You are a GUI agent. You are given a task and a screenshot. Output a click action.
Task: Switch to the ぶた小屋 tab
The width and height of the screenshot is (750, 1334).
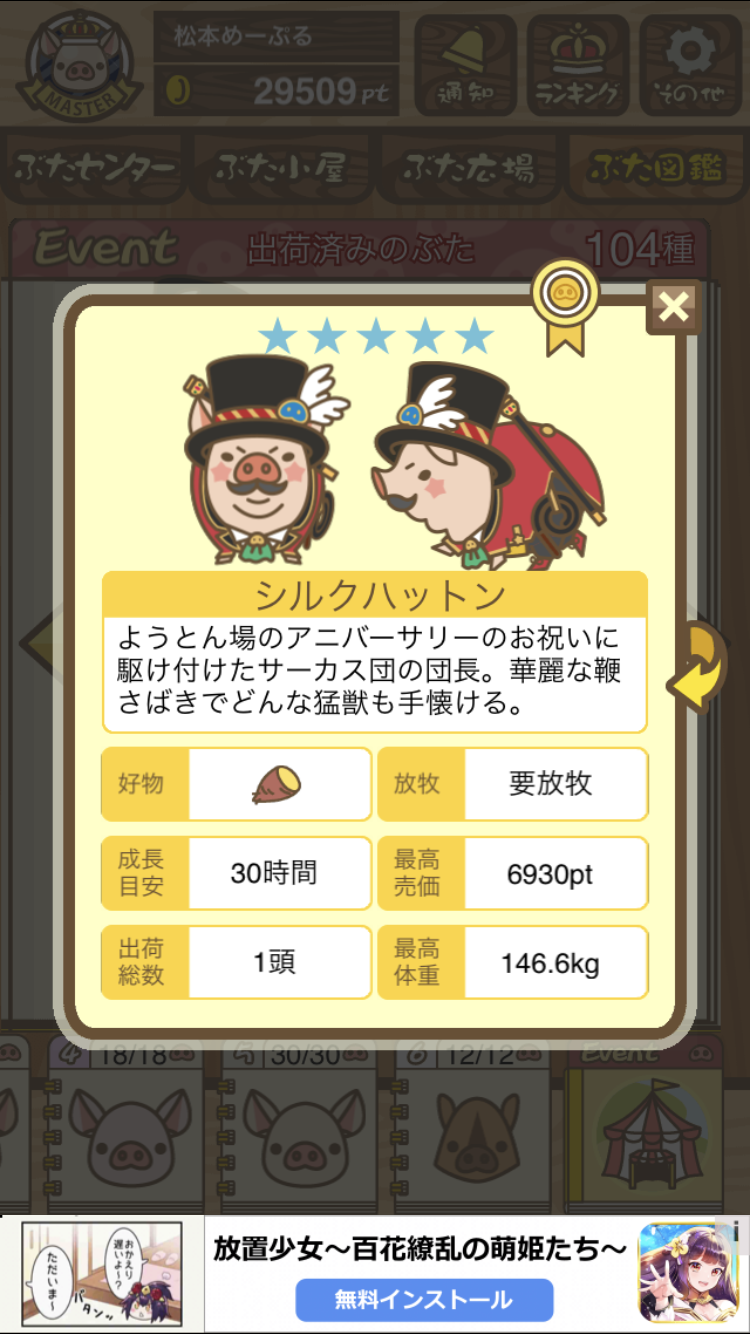[280, 168]
